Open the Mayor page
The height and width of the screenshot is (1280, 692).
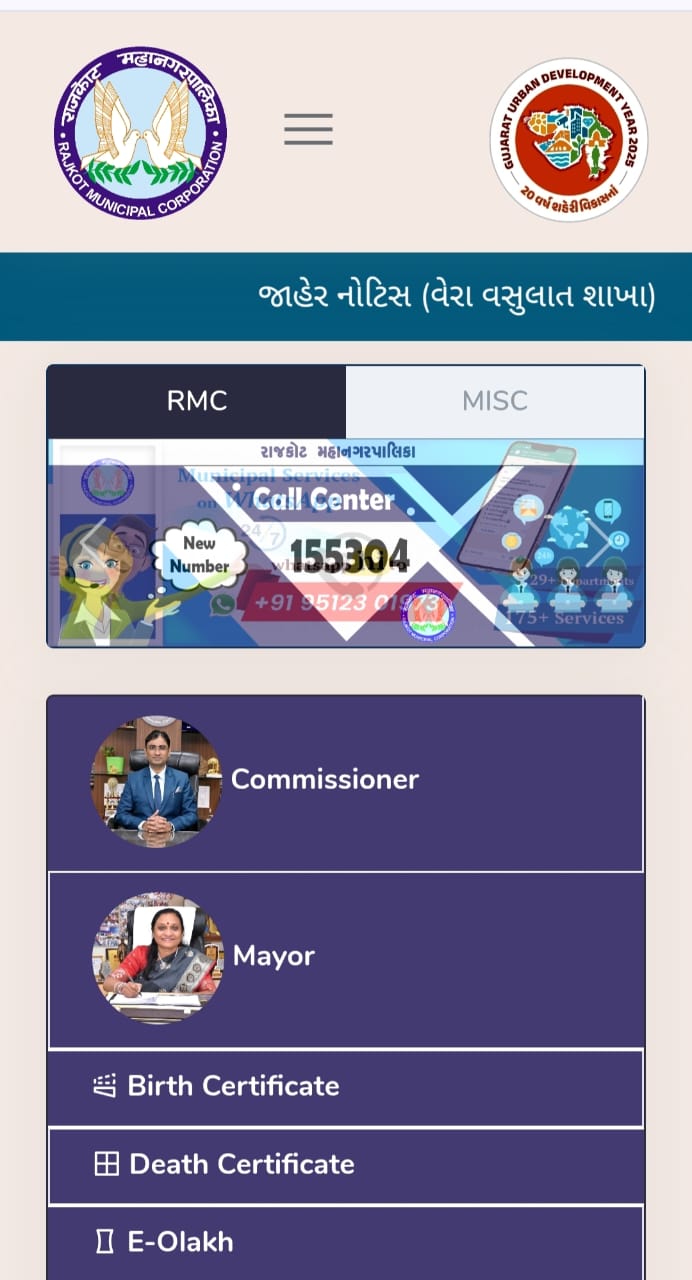tap(273, 956)
